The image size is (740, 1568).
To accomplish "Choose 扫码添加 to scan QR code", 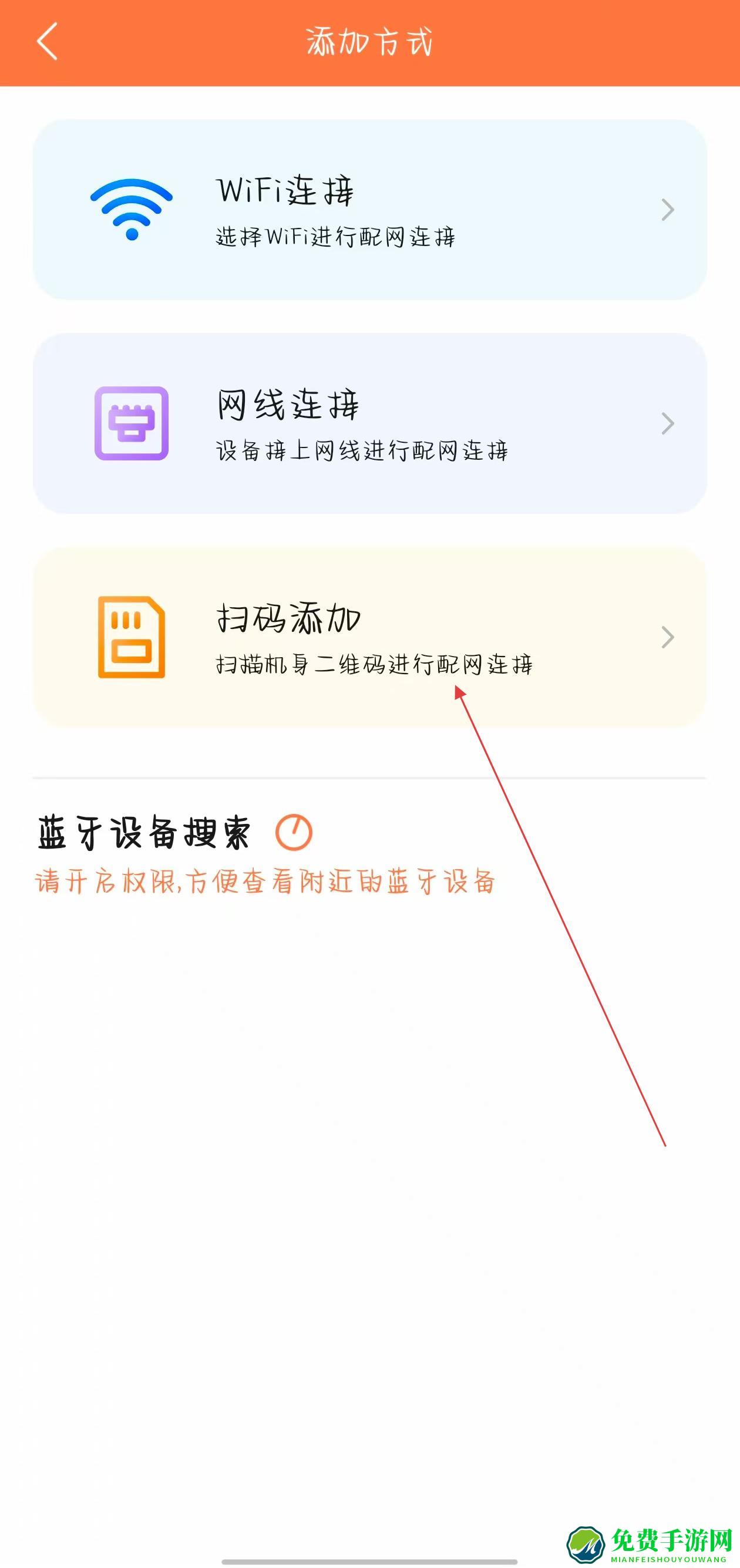I will [x=369, y=637].
